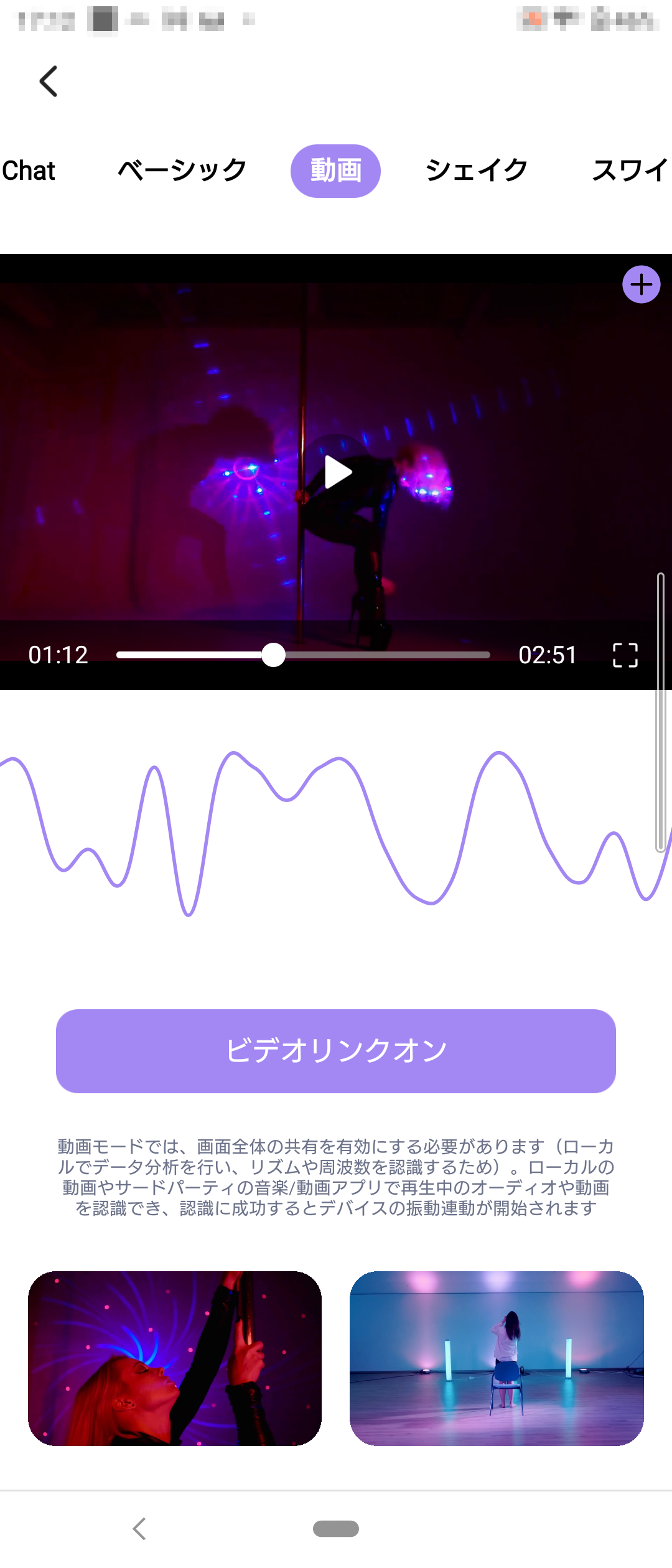Open the blue room chair dance thumbnail
This screenshot has width=672, height=1568.
point(497,1358)
